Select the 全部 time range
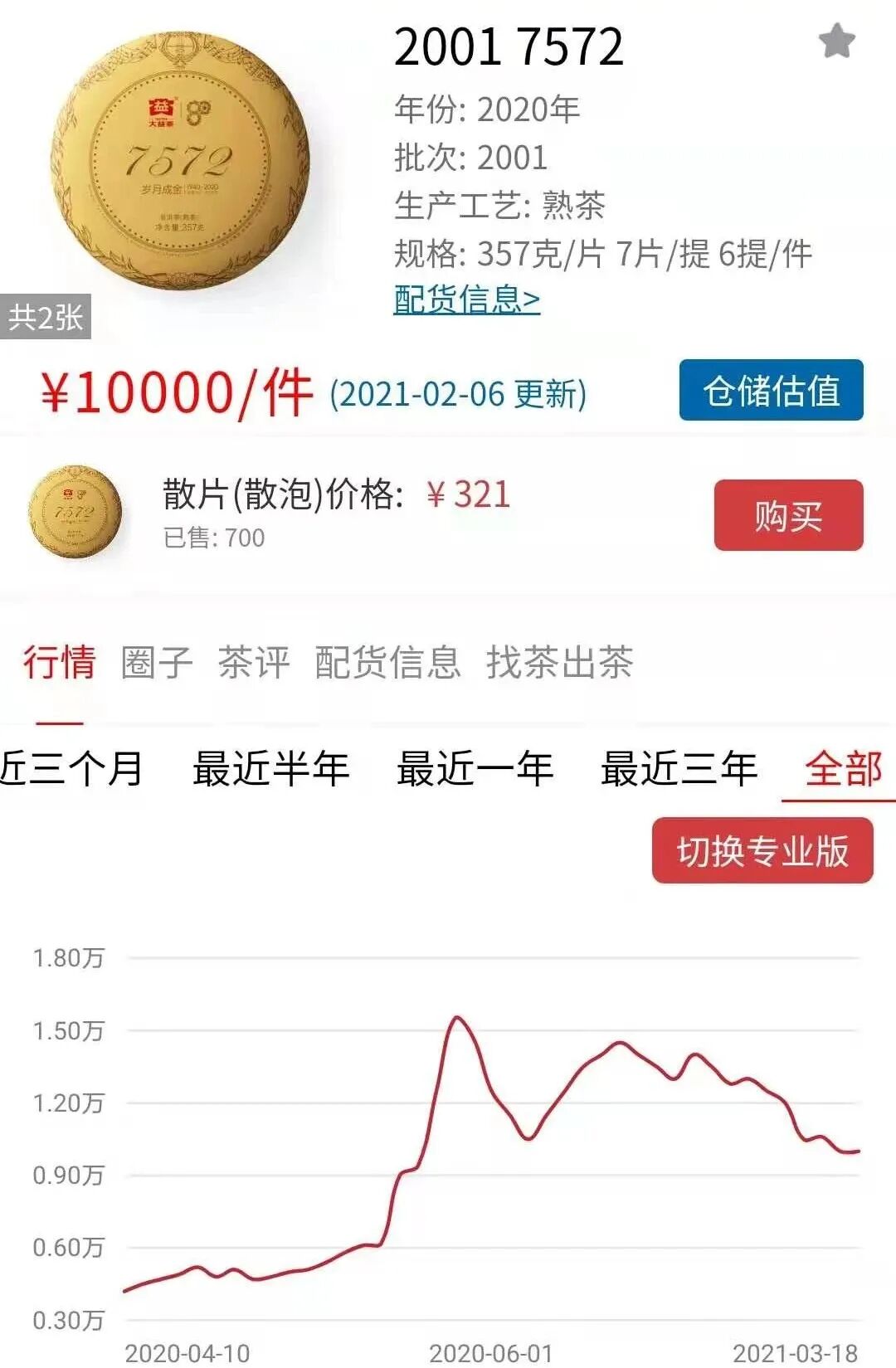 (844, 768)
